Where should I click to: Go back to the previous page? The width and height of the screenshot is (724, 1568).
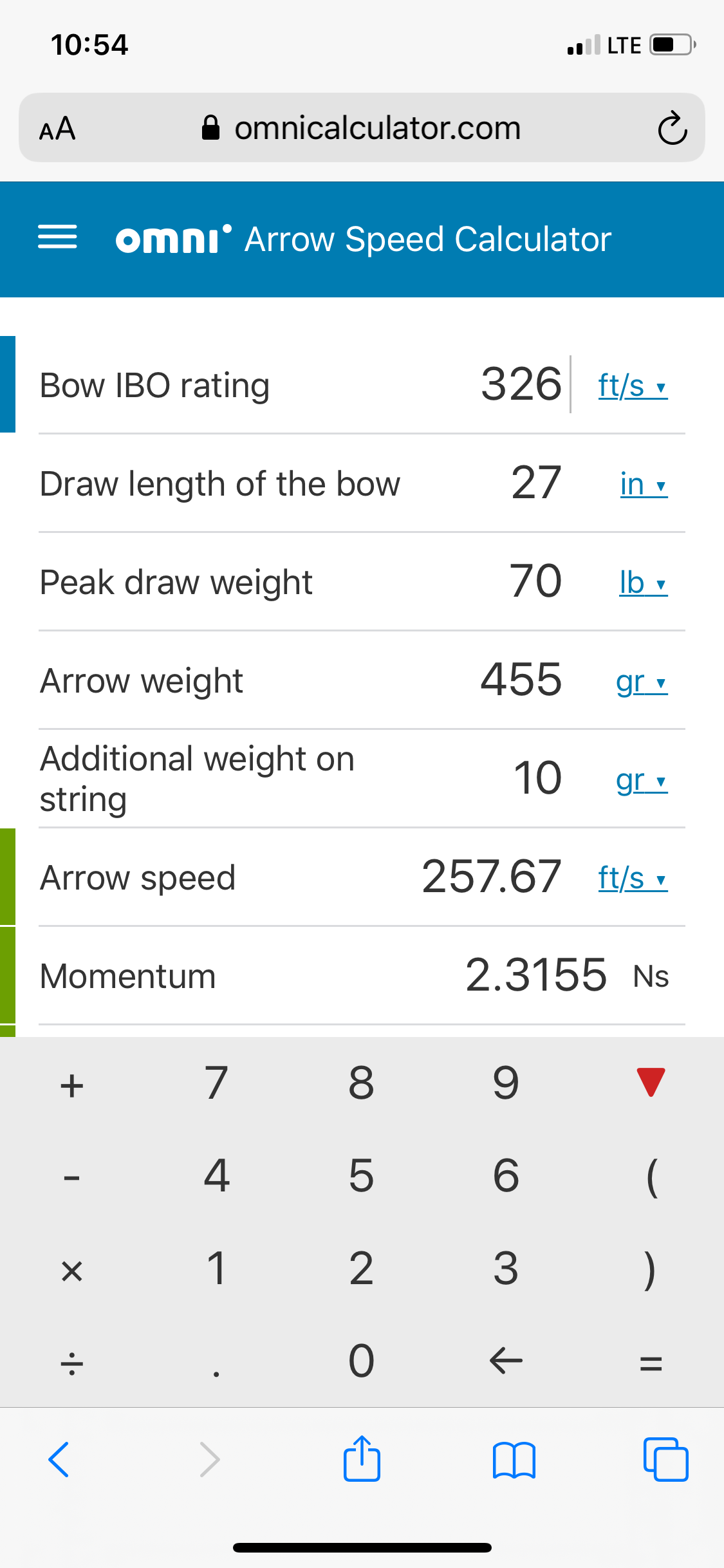(x=59, y=1460)
